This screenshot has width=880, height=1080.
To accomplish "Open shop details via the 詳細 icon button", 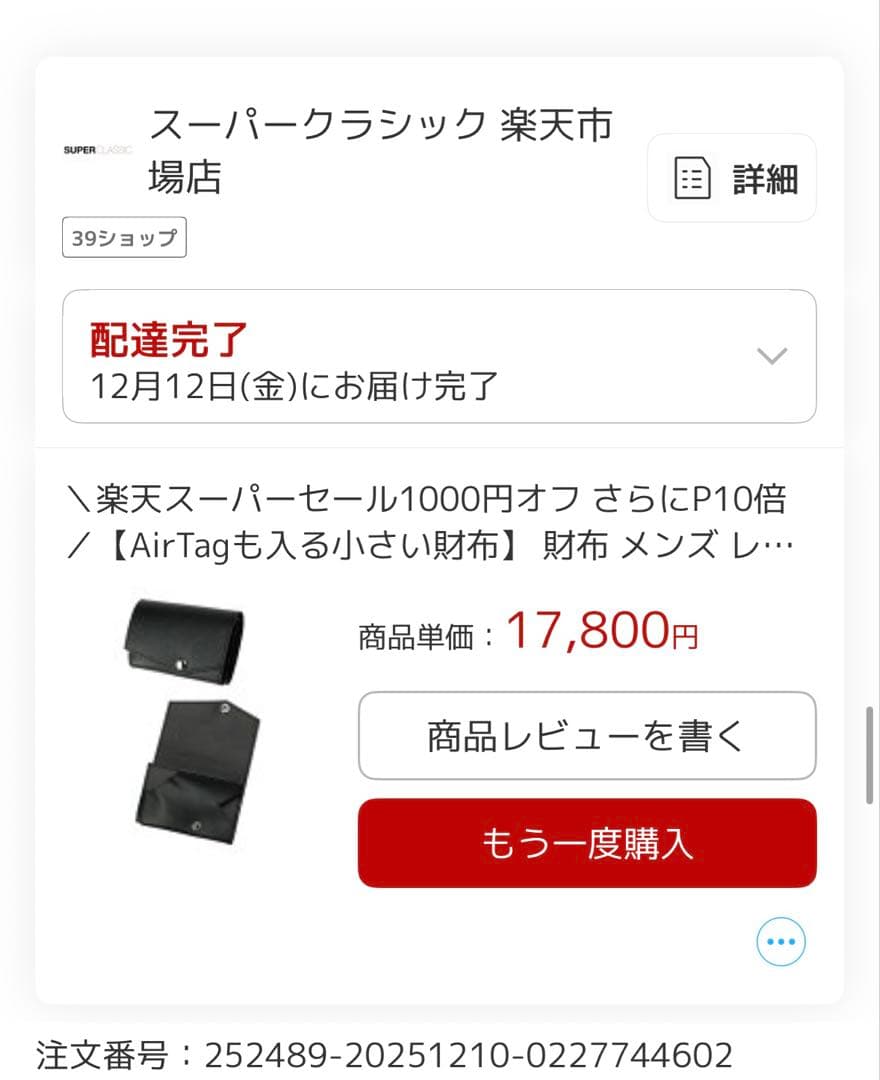I will coord(731,178).
